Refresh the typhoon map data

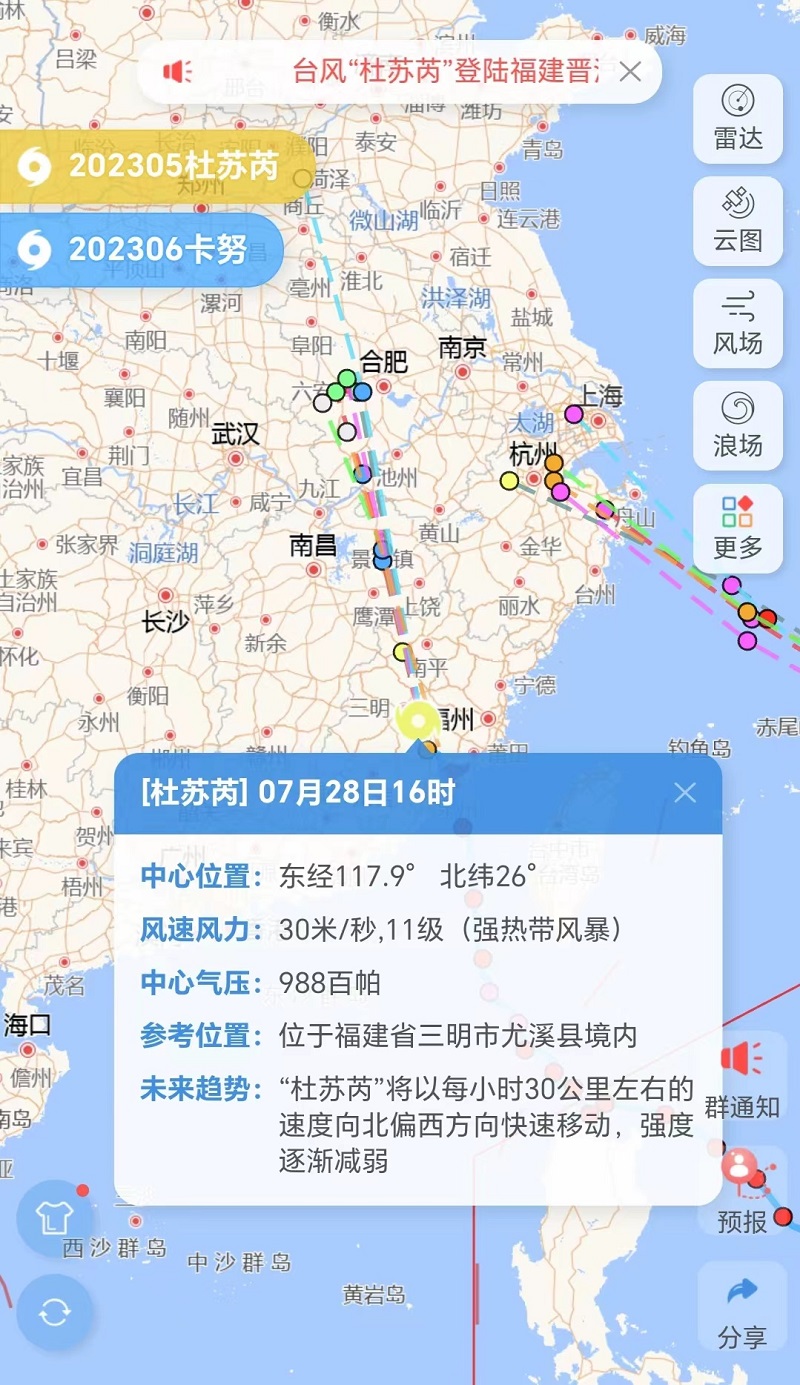(x=55, y=1312)
